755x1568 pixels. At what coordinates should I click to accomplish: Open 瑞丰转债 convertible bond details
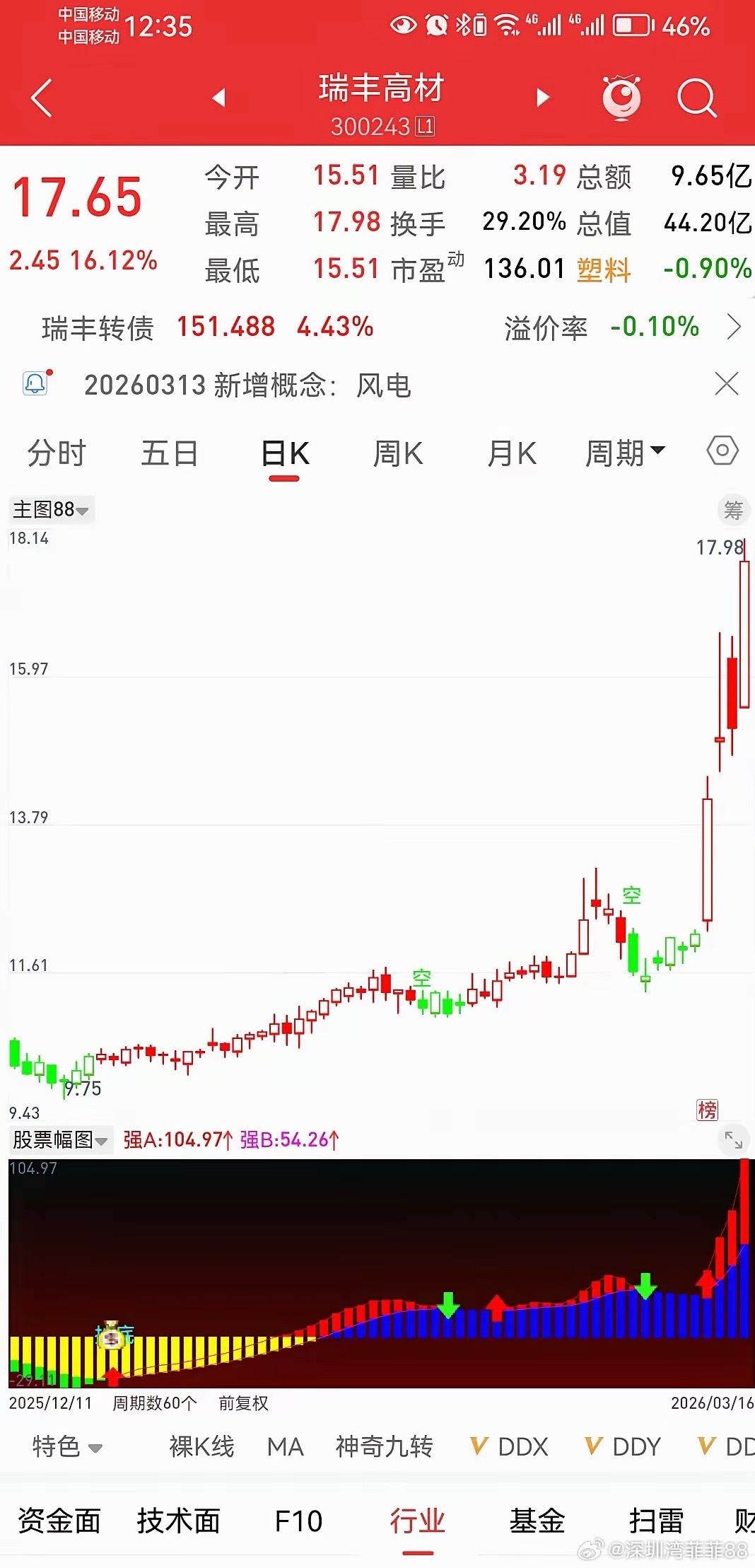(x=97, y=326)
